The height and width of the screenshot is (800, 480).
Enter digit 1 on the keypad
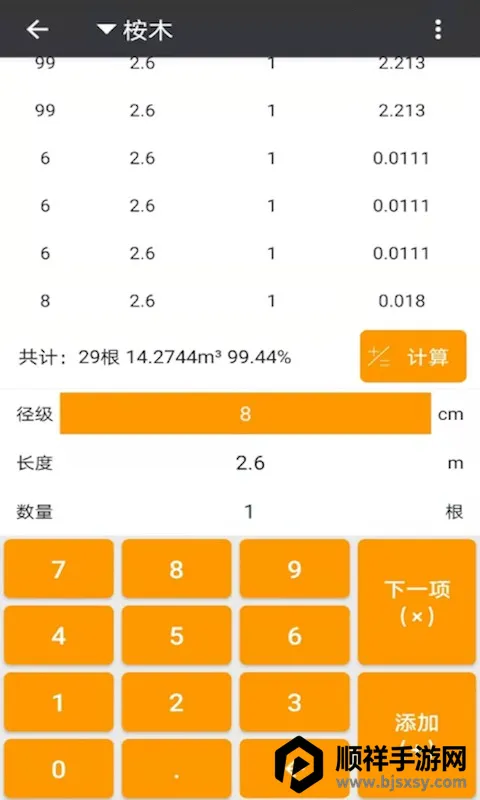coord(59,702)
